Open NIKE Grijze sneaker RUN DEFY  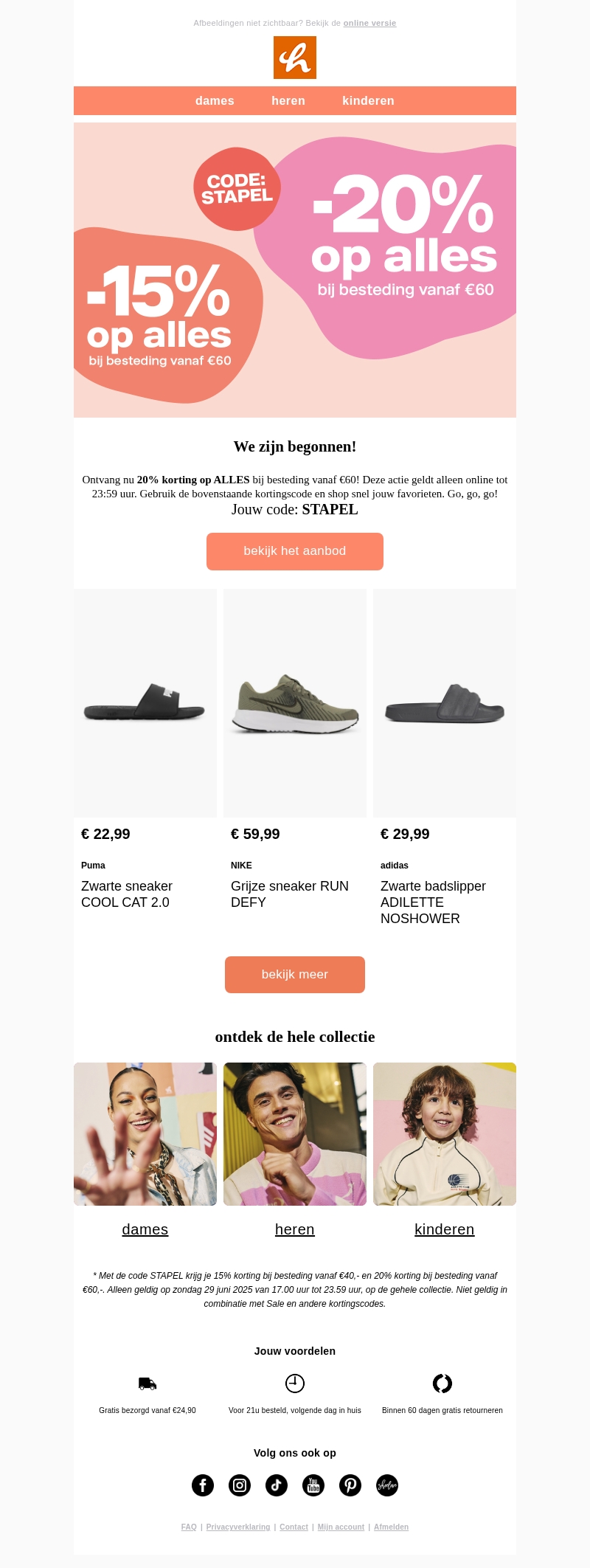295,703
